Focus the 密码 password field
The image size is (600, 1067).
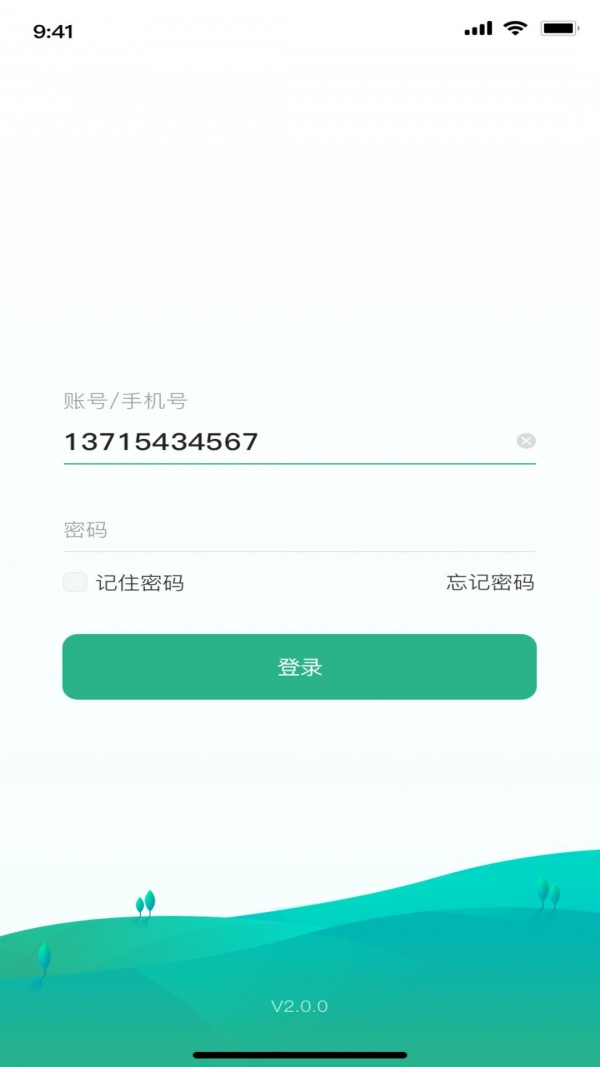point(298,530)
